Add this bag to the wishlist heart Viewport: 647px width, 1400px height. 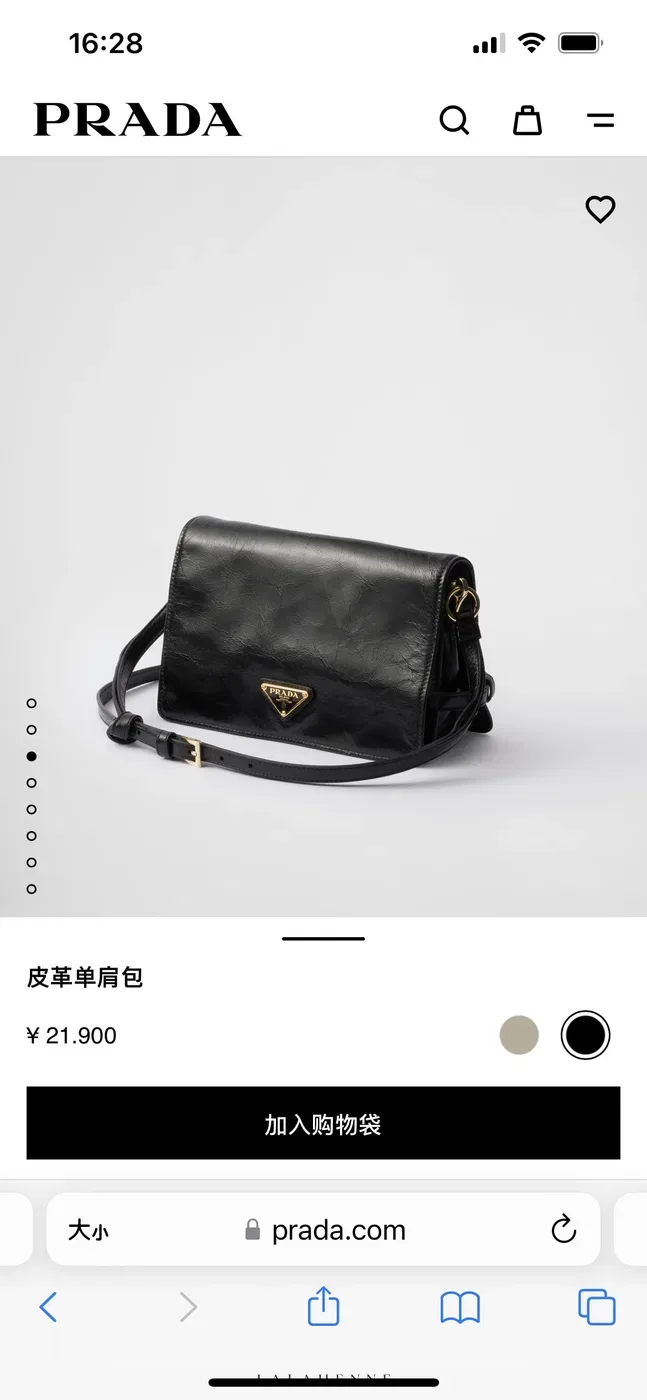pos(600,209)
